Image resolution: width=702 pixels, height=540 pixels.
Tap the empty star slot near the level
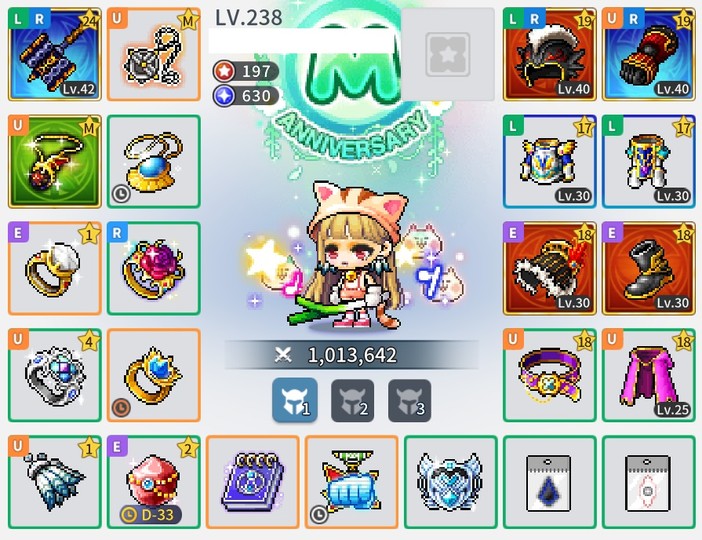[x=447, y=54]
